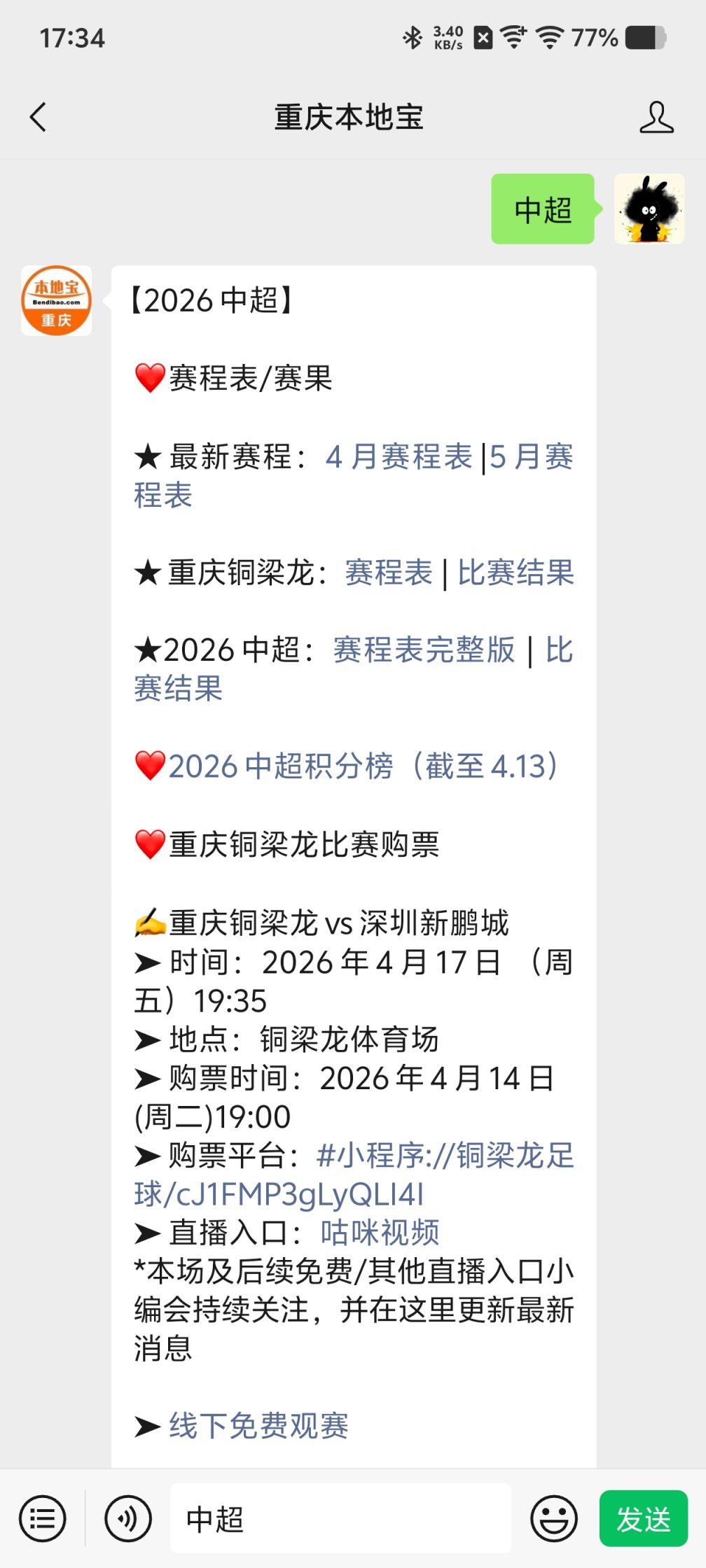This screenshot has height=1568, width=706.
Task: Open the chat shortcut menu icon bottom left
Action: pos(43,1520)
